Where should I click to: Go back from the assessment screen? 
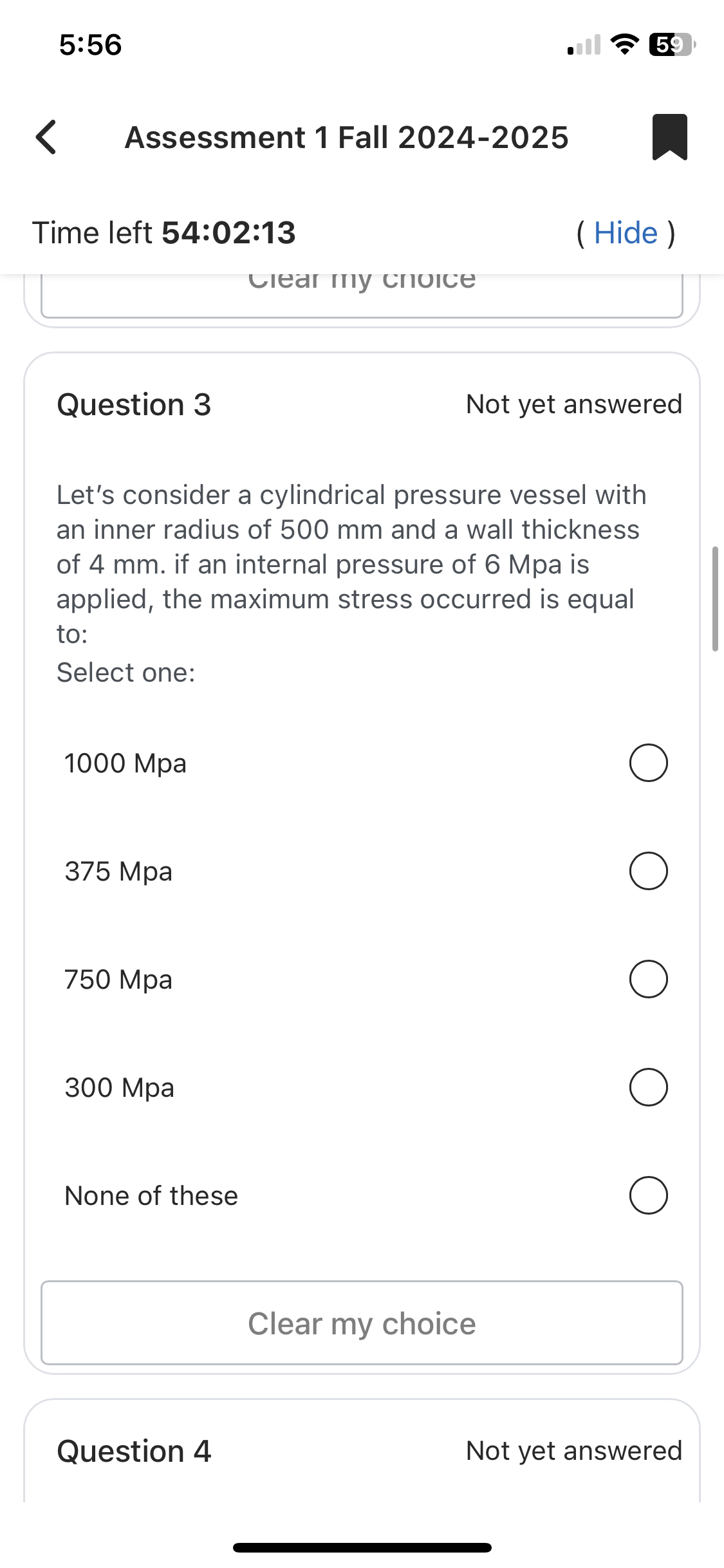46,137
